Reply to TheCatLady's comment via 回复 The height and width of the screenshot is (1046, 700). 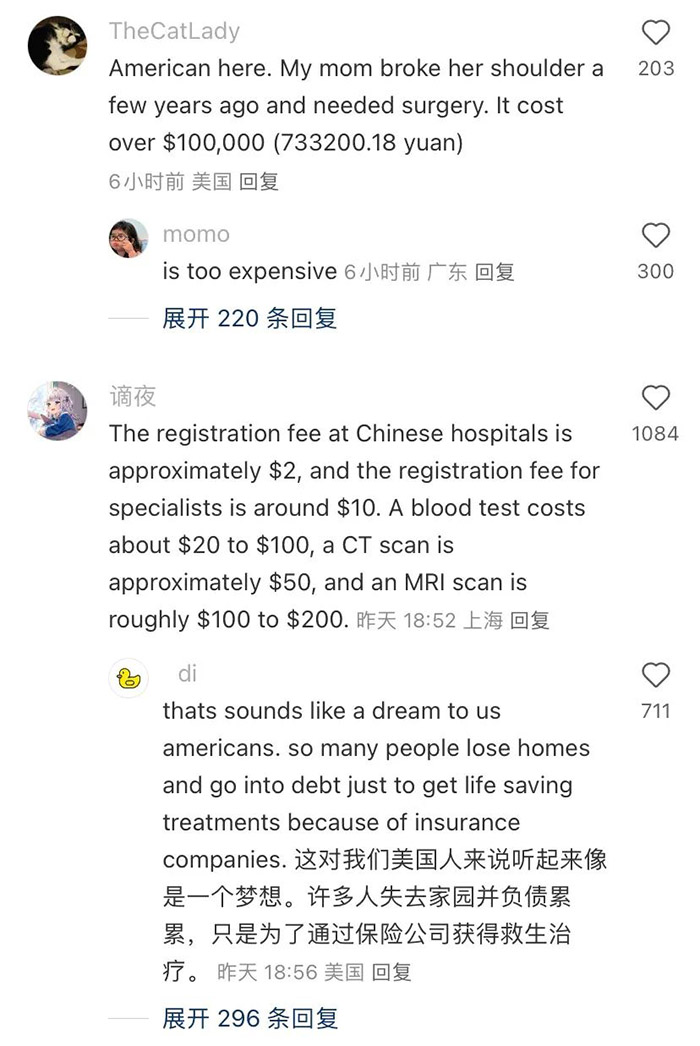(260, 182)
